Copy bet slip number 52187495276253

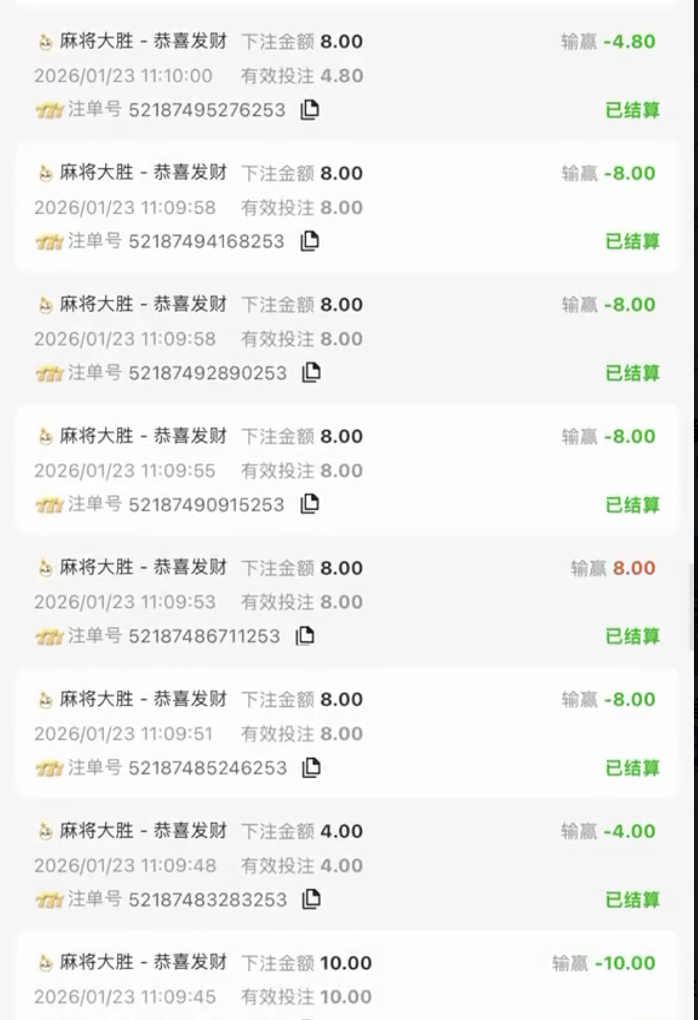click(x=310, y=110)
